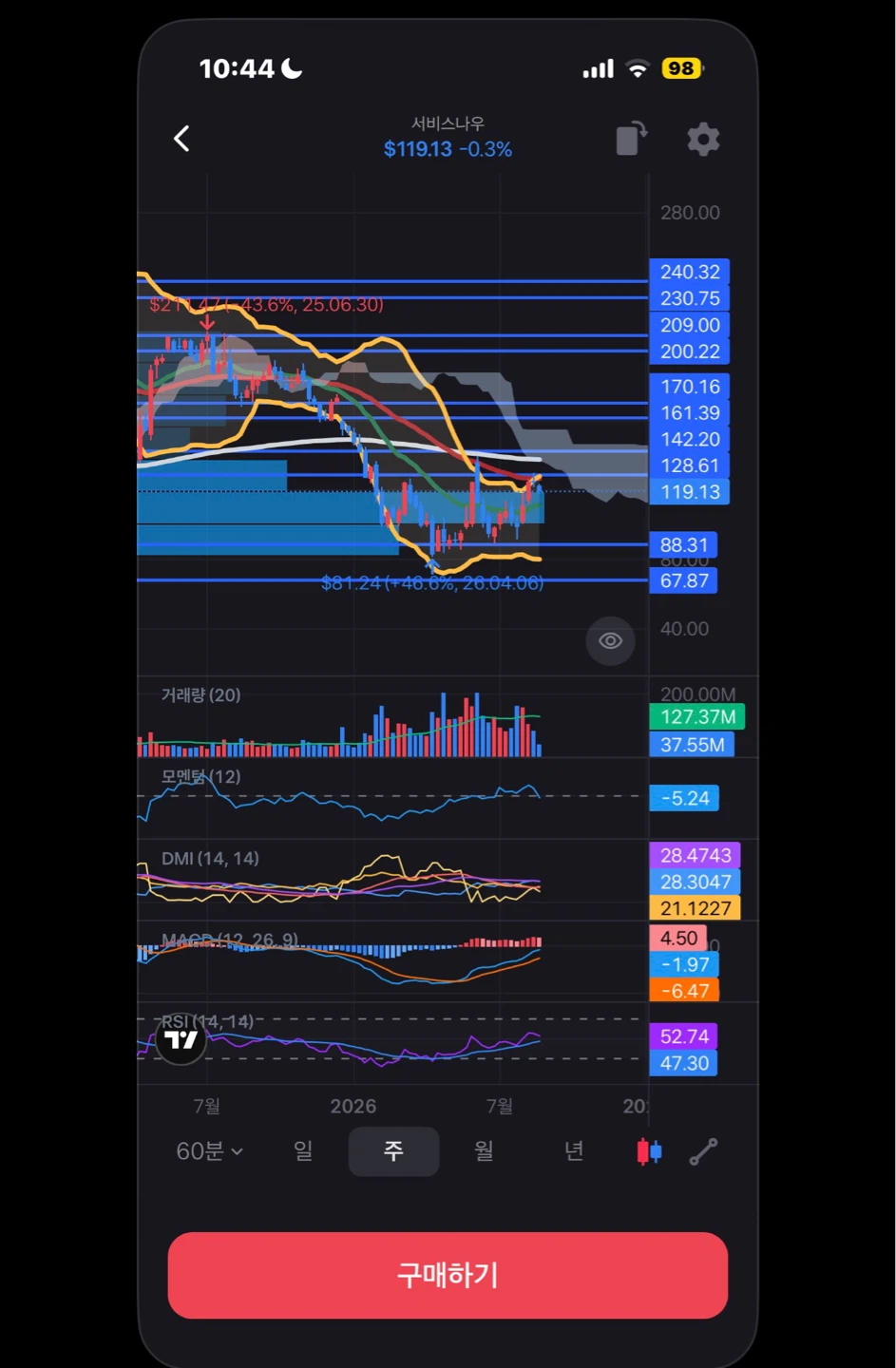
Task: Switch to the 일 daily chart
Action: point(303,1150)
